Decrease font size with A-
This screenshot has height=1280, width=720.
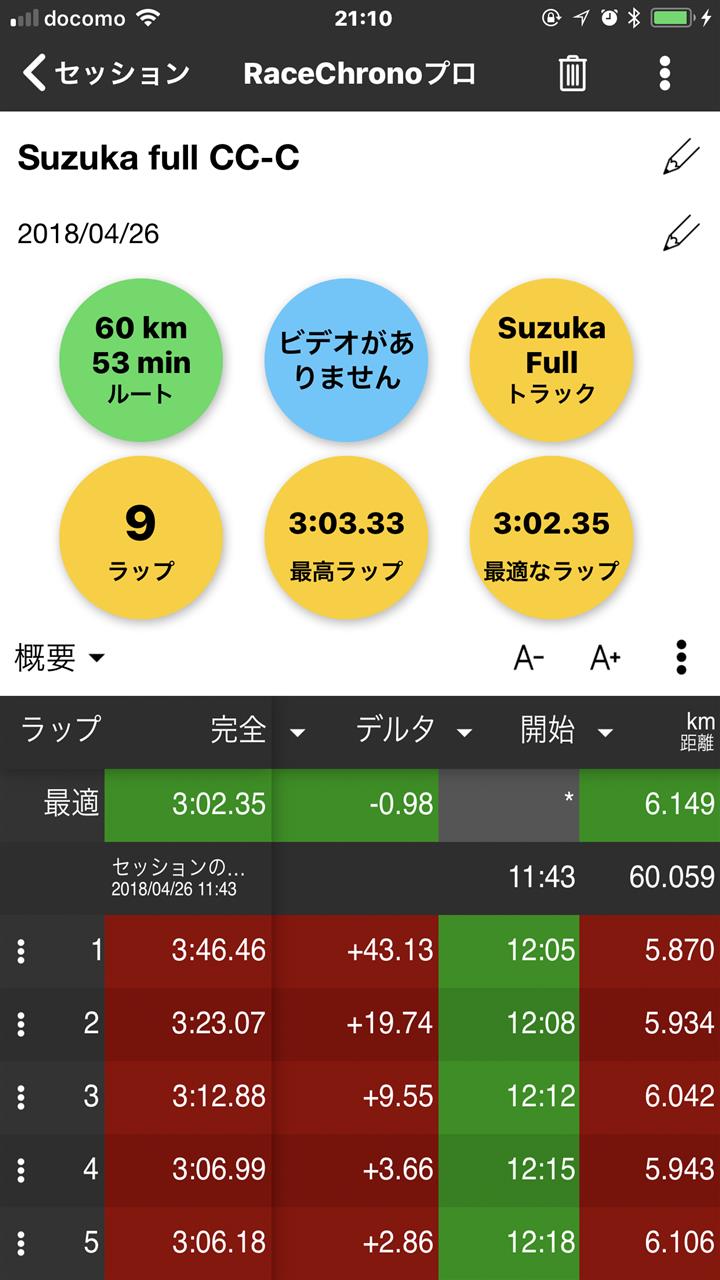click(528, 657)
